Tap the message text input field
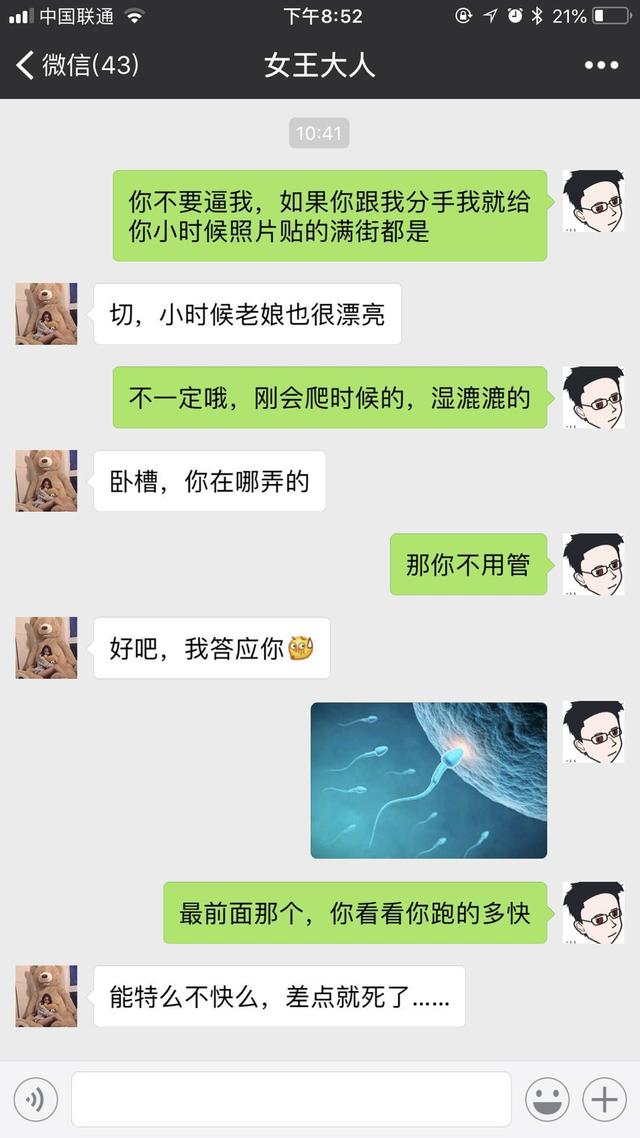640x1138 pixels. [291, 1099]
